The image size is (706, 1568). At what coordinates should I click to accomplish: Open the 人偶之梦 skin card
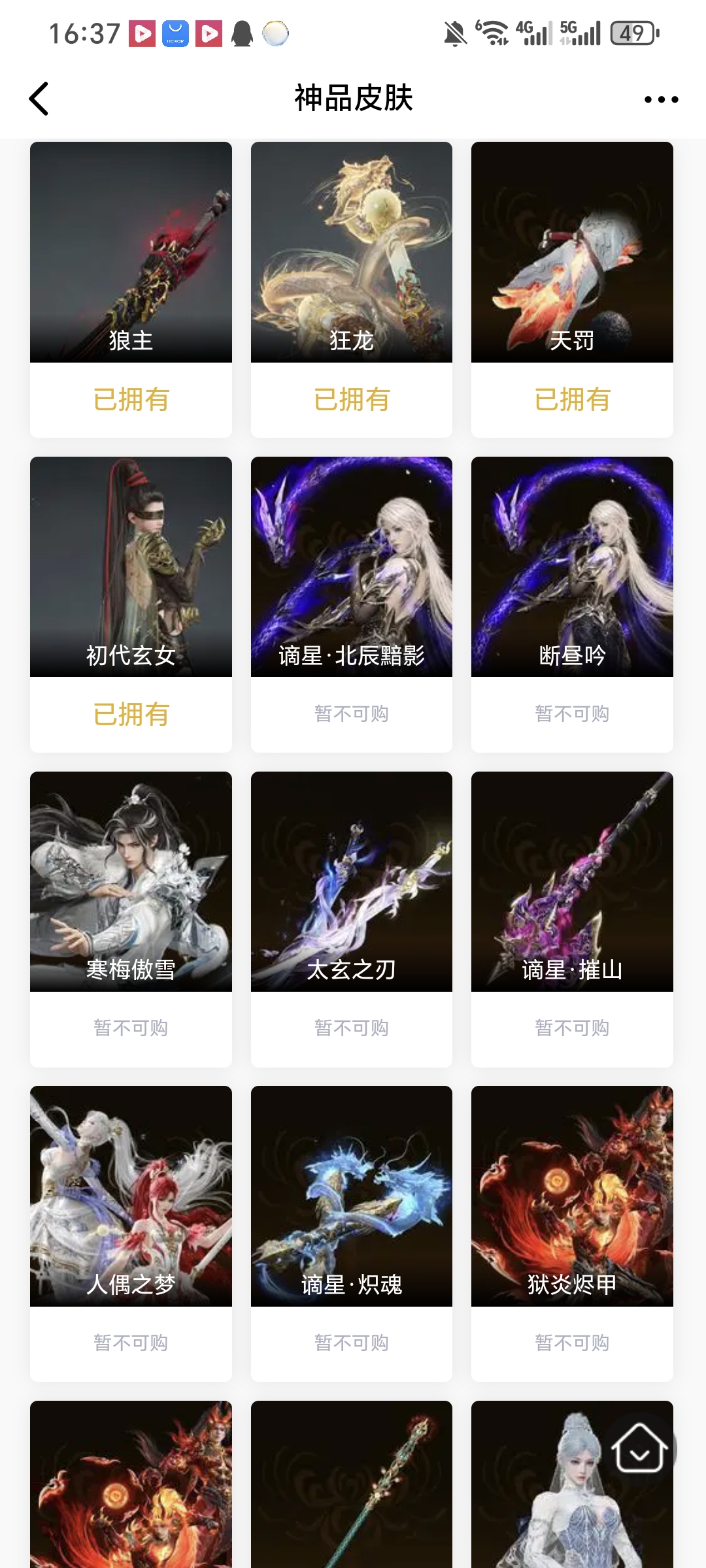[x=131, y=1196]
